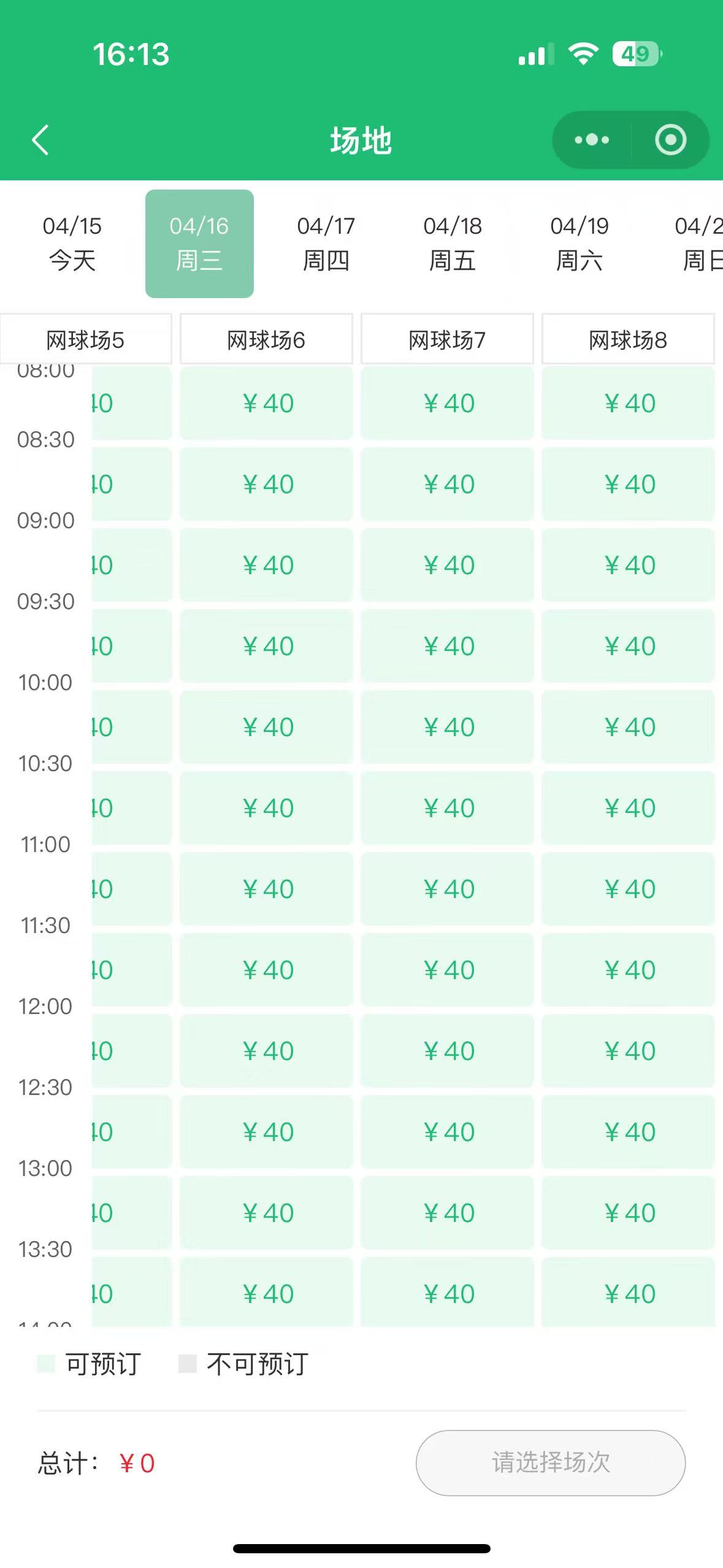723x1568 pixels.
Task: Select the 04/16 周三 date tab
Action: [x=199, y=244]
